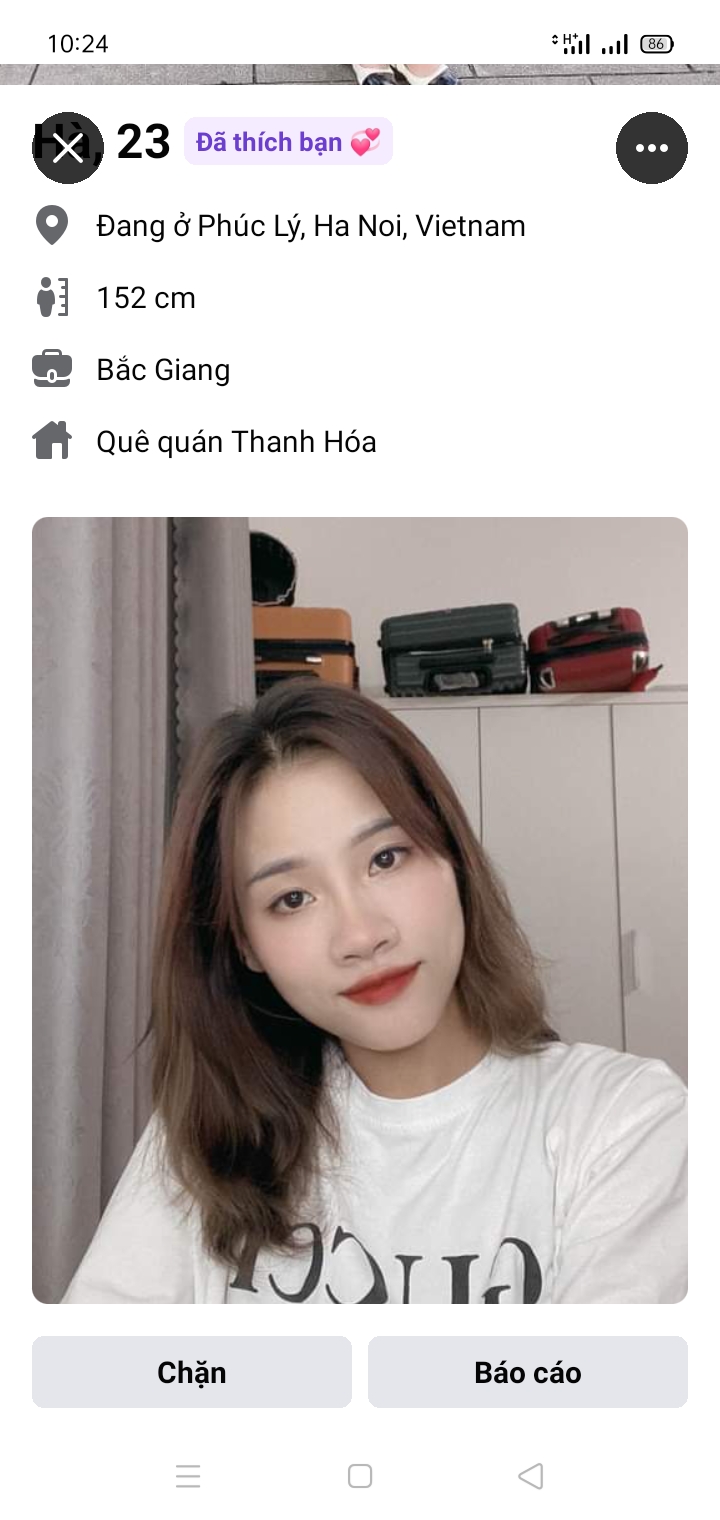Go back using the system back arrow
The image size is (720, 1520).
tap(531, 1476)
